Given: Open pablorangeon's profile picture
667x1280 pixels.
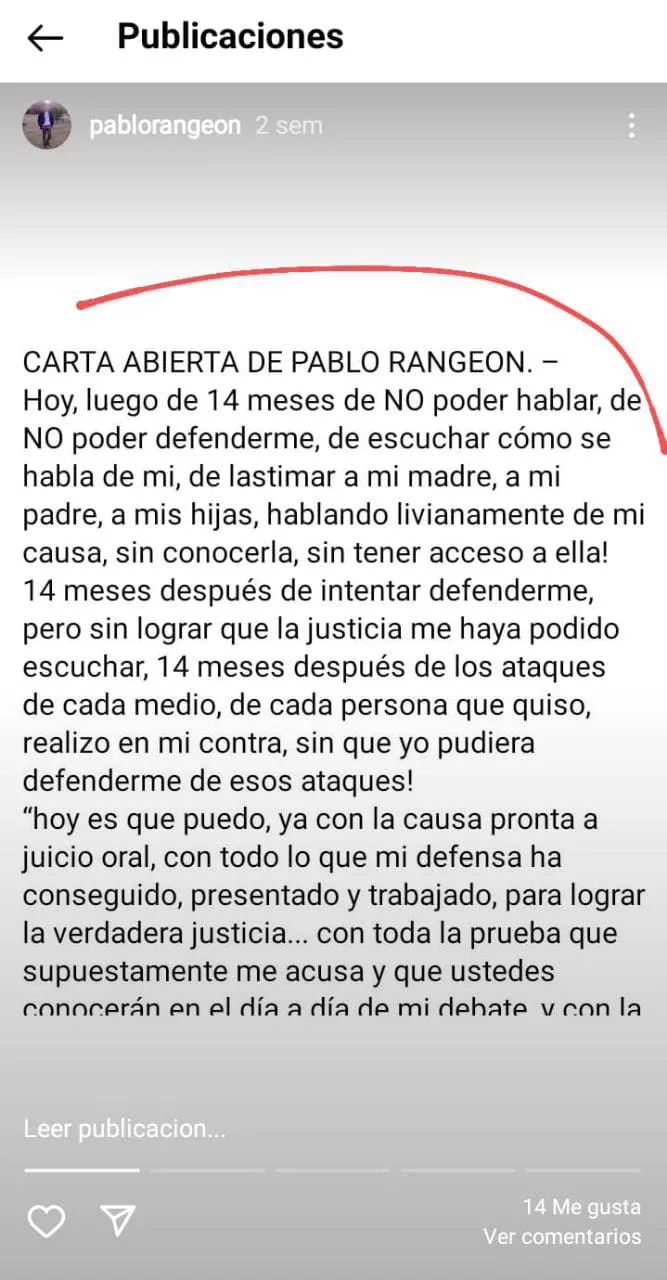Looking at the screenshot, I should (47, 126).
